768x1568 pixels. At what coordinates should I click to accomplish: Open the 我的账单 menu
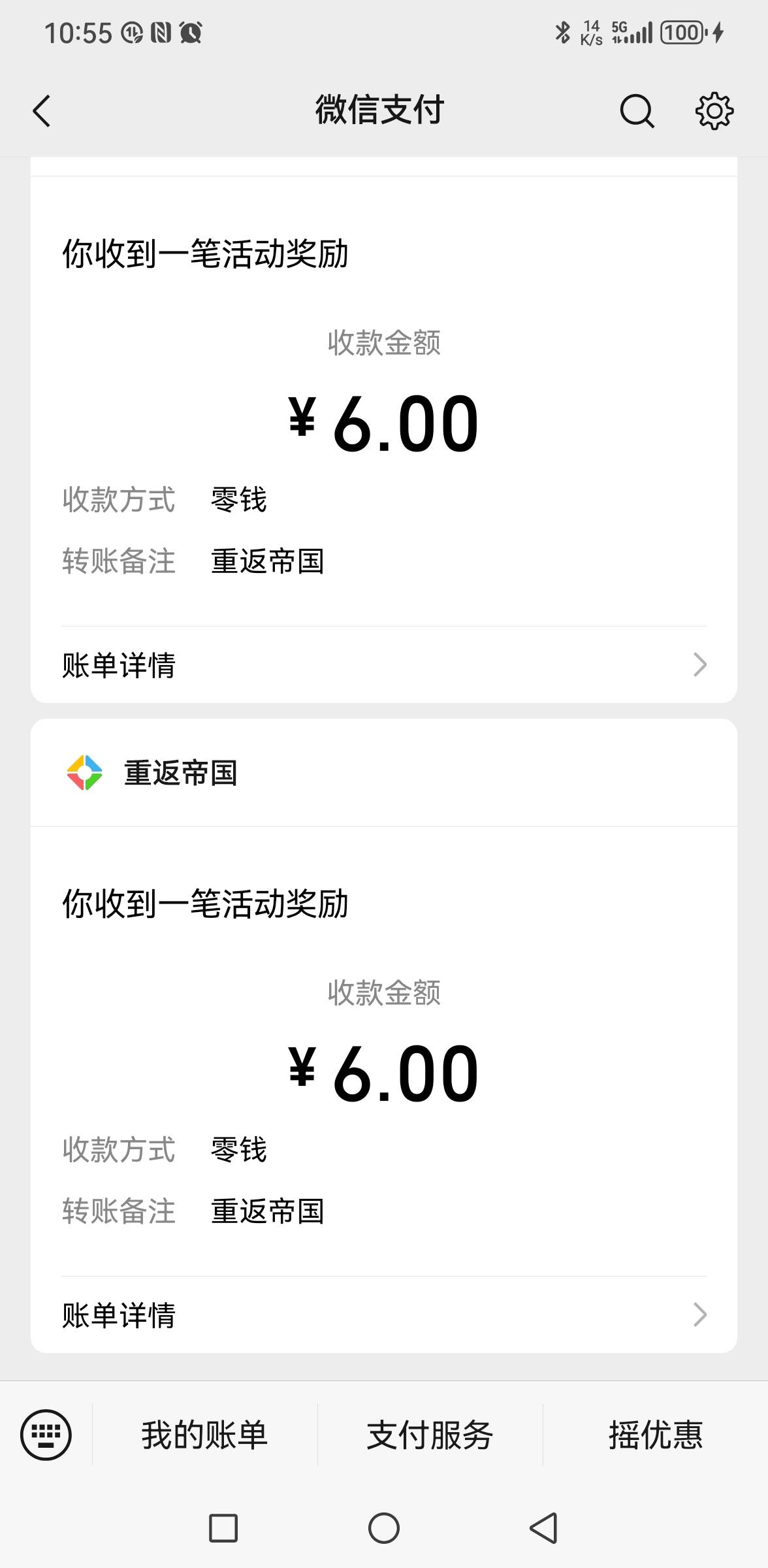204,1435
